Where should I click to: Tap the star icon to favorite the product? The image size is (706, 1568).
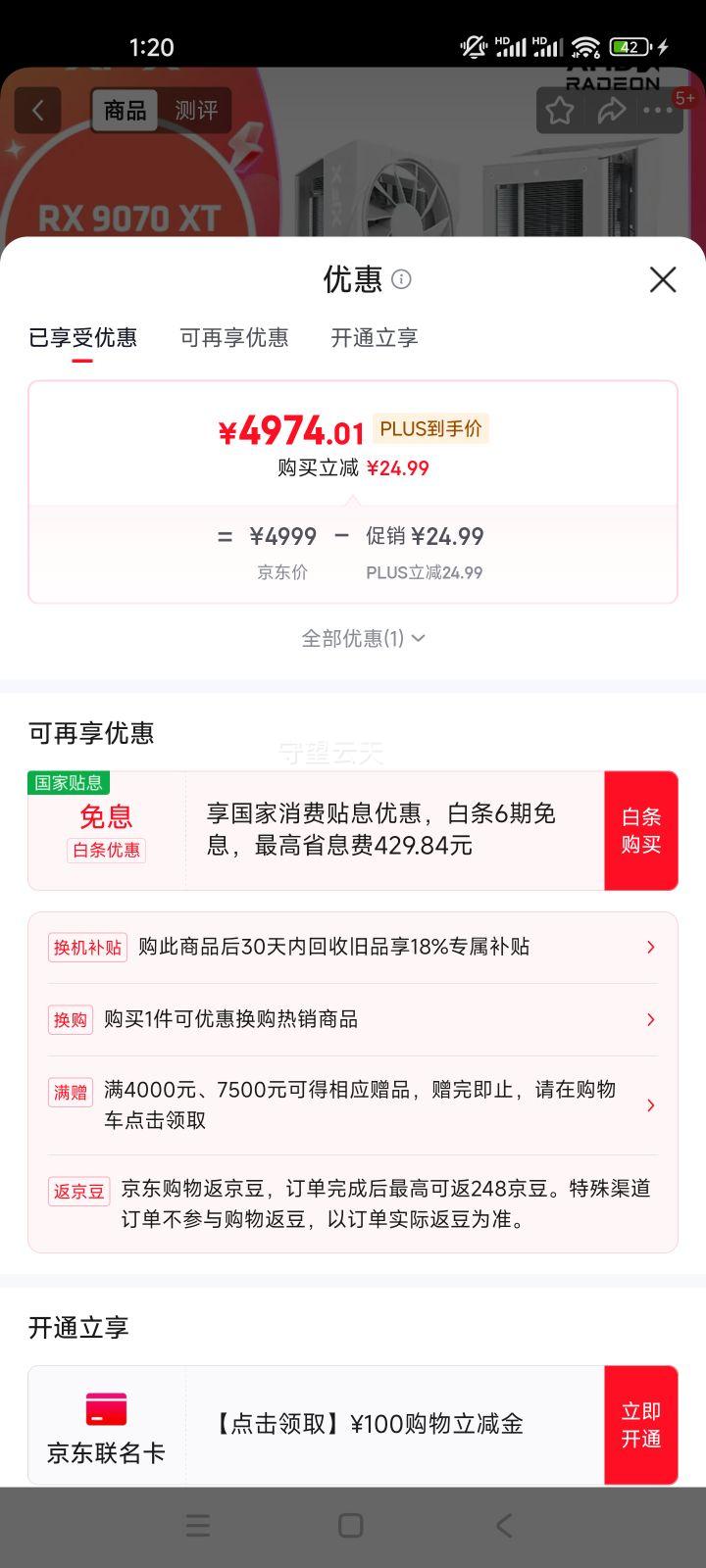(x=558, y=111)
